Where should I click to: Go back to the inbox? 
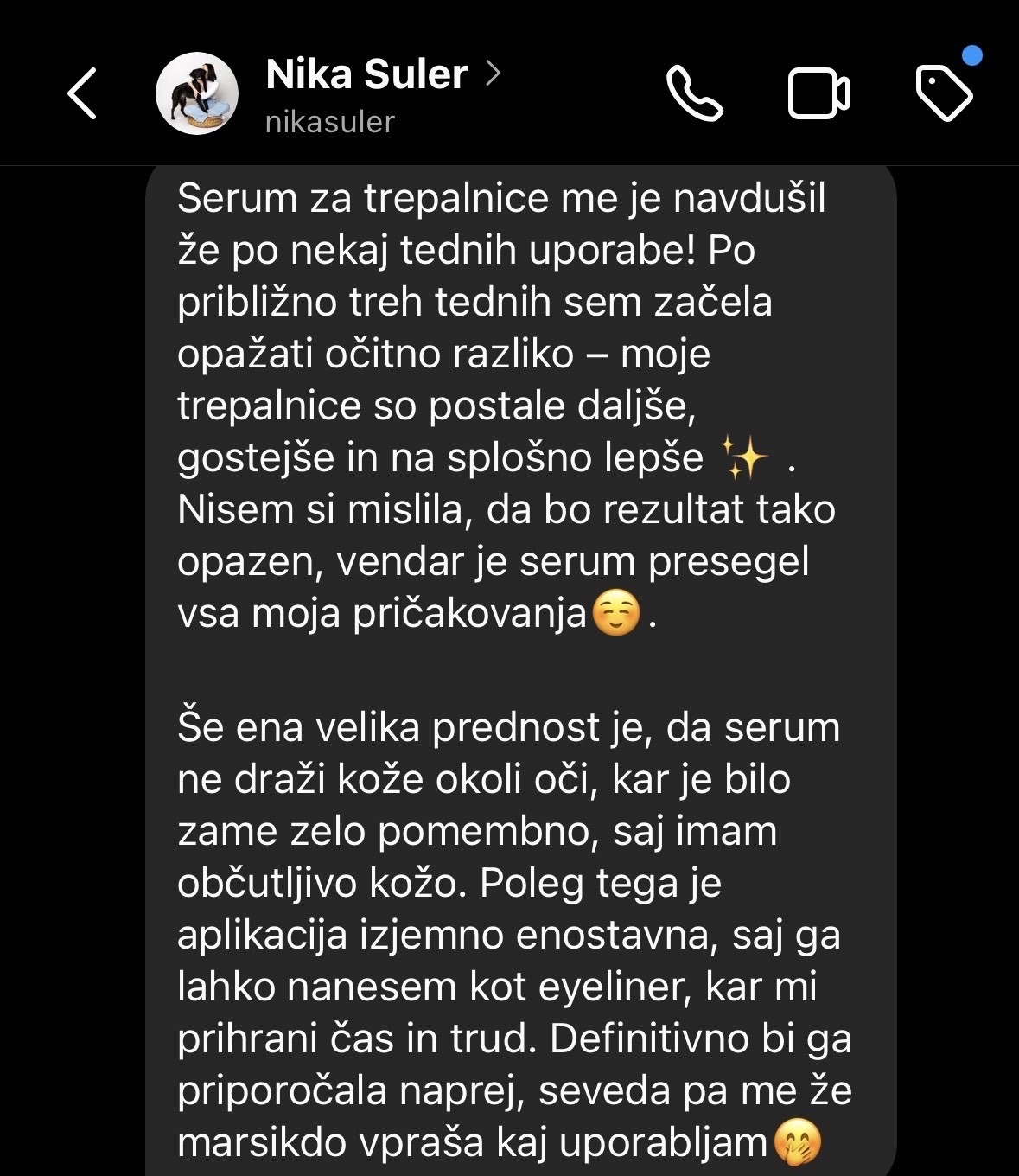click(x=82, y=93)
